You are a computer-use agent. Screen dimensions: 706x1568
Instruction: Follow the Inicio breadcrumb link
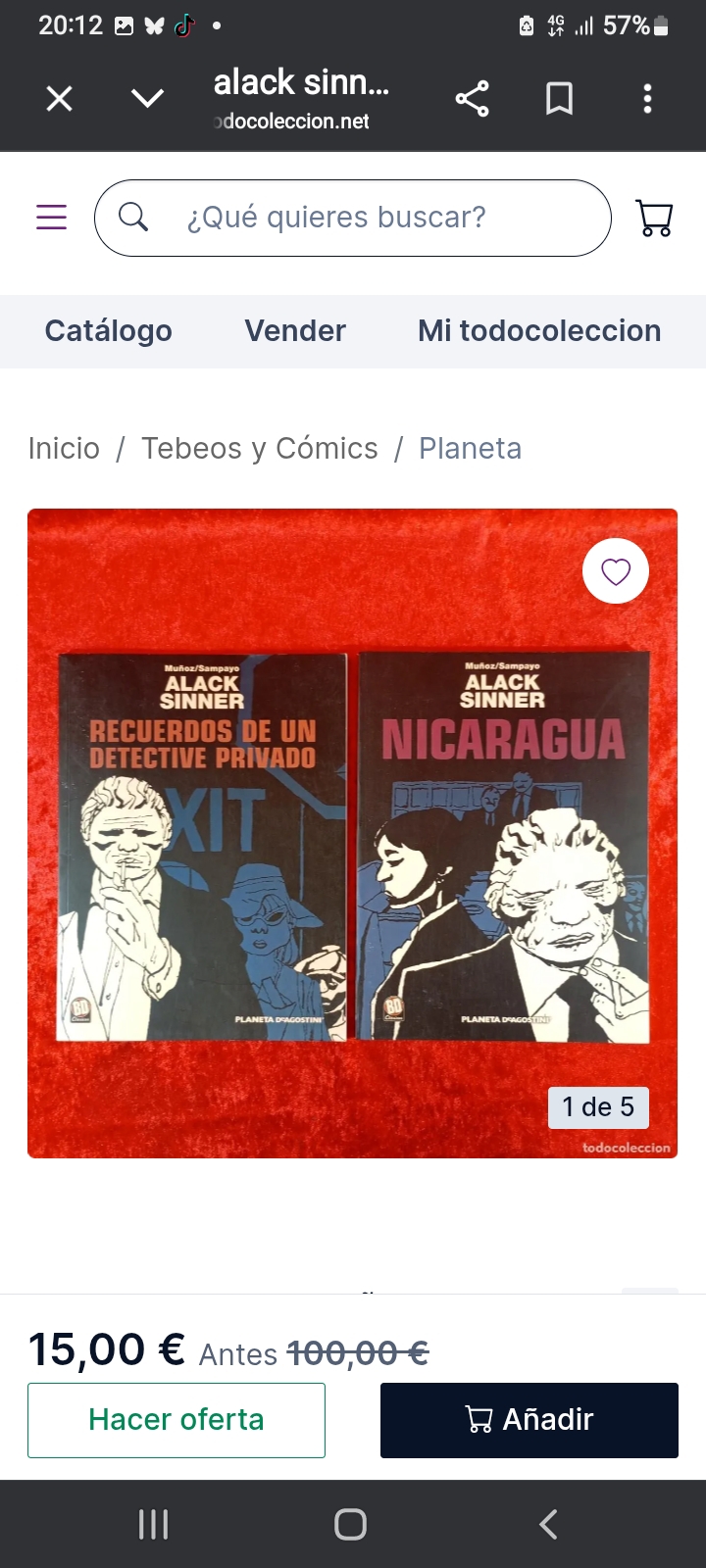coord(64,448)
